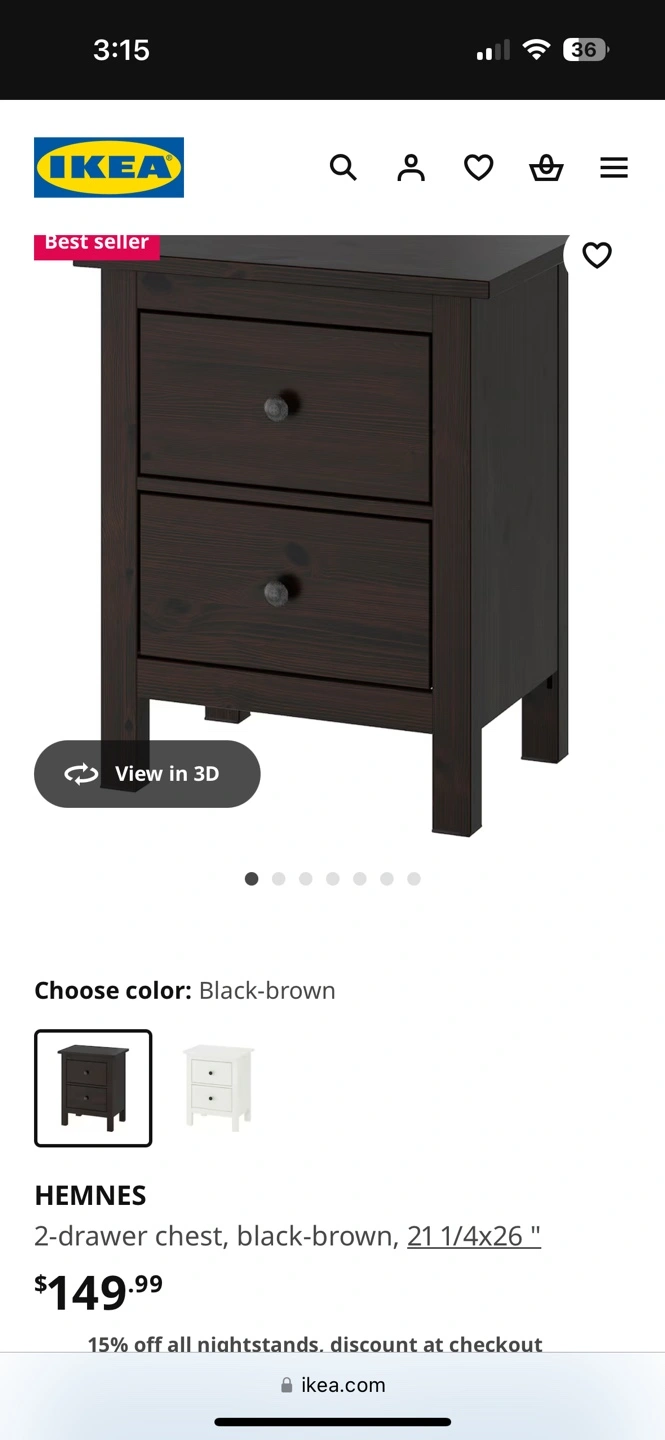Screen dimensions: 665x1440
Task: Open the IKEA home page logo
Action: coord(109,167)
